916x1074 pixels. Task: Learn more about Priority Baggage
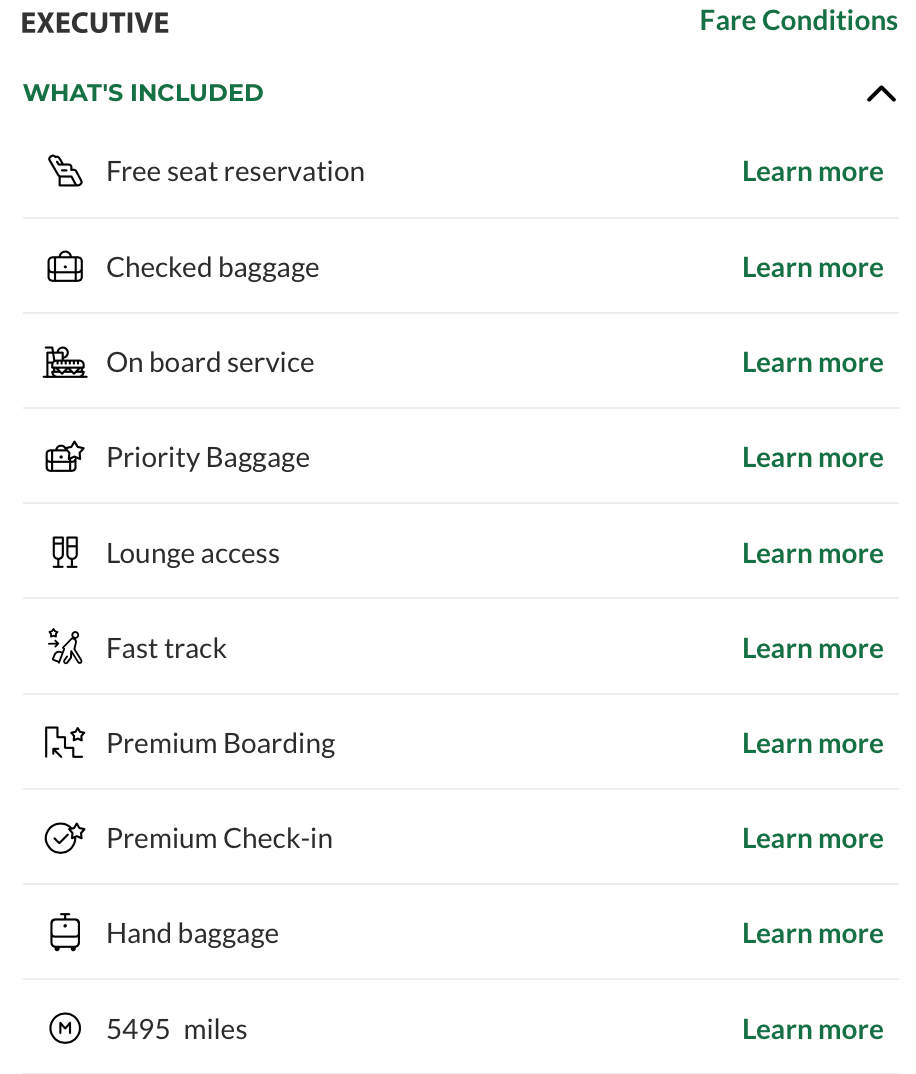click(x=812, y=457)
